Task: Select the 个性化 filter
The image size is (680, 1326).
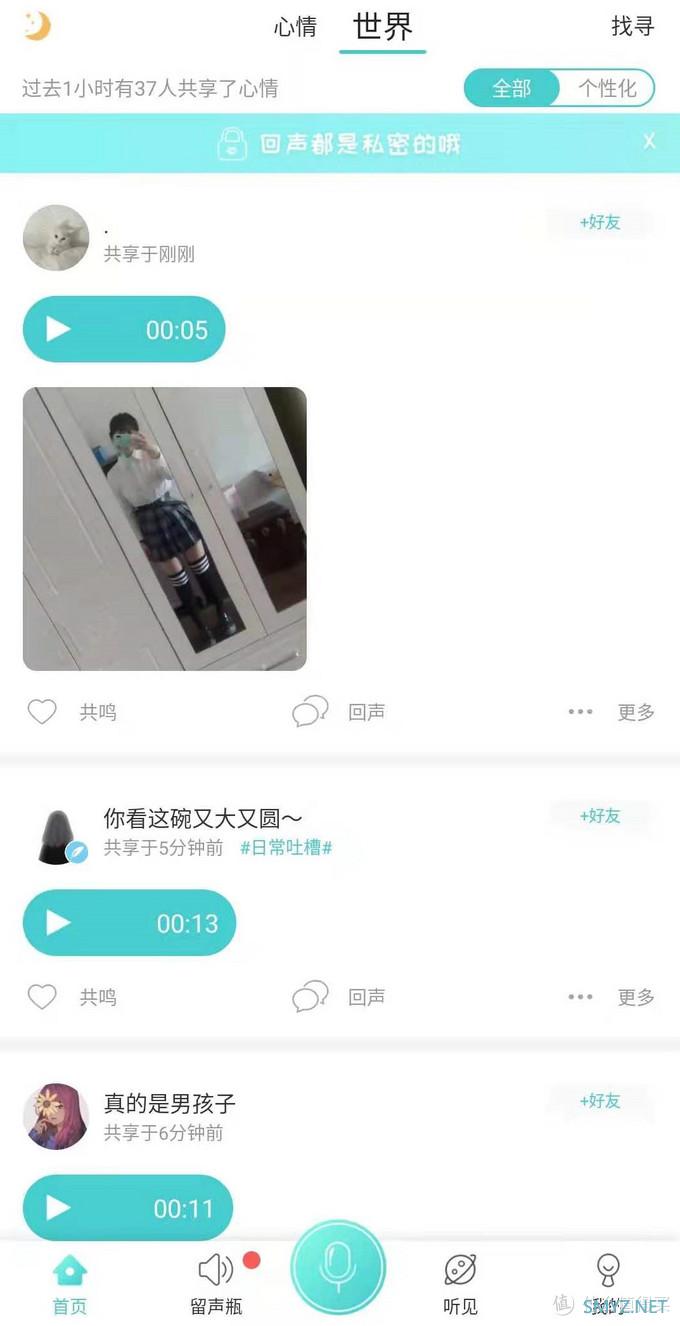Action: (x=606, y=88)
